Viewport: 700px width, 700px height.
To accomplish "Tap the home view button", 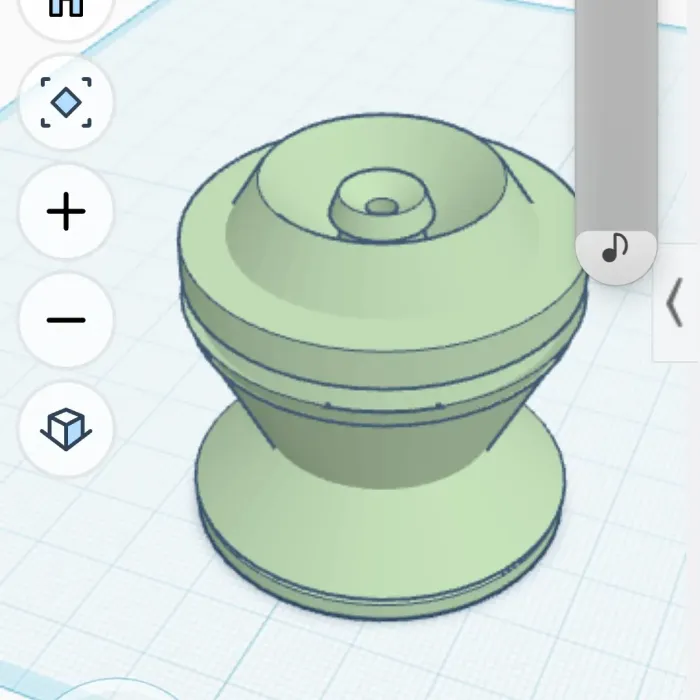I will tap(66, 11).
